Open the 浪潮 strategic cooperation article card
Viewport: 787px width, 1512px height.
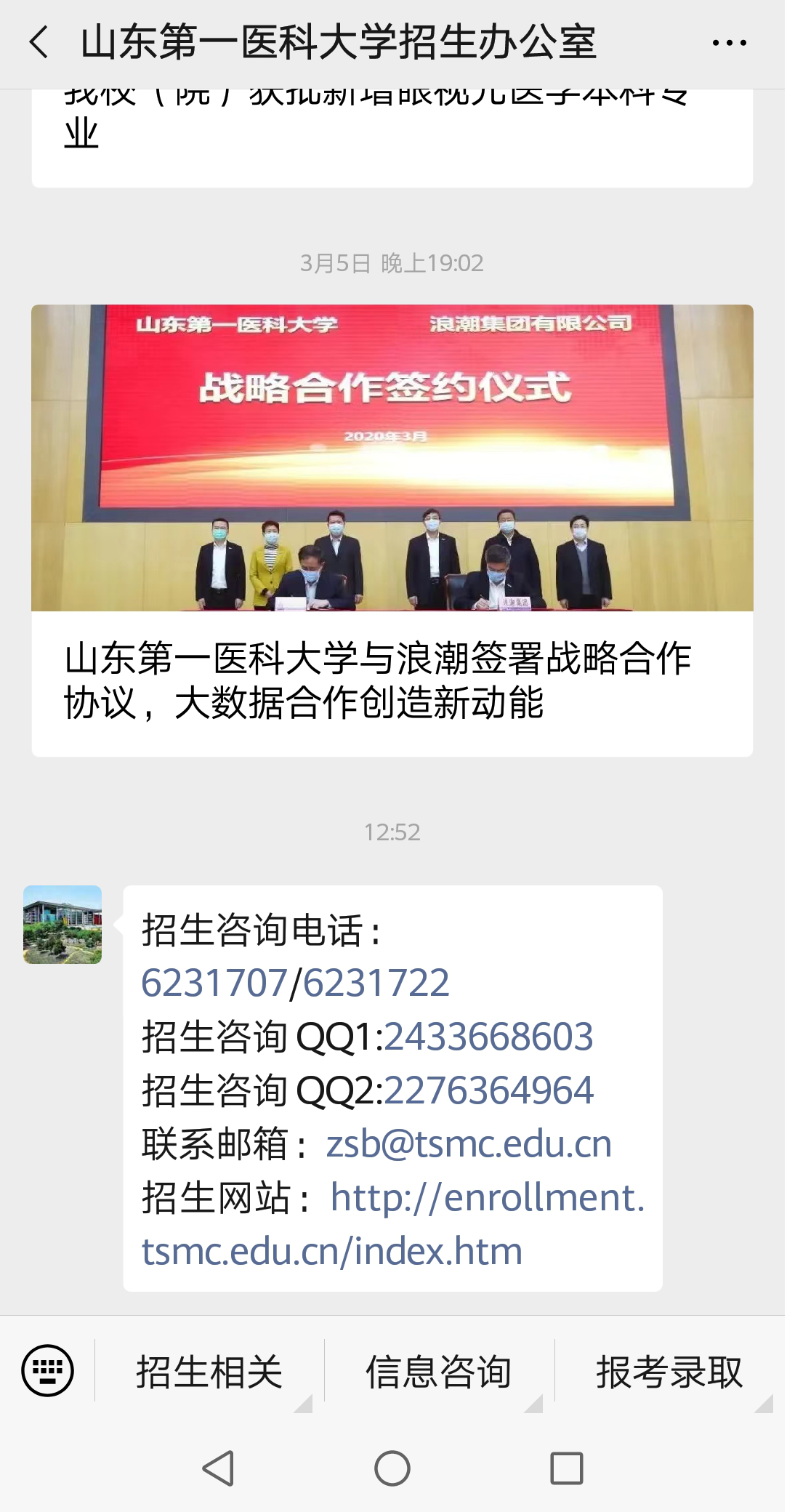click(x=392, y=531)
